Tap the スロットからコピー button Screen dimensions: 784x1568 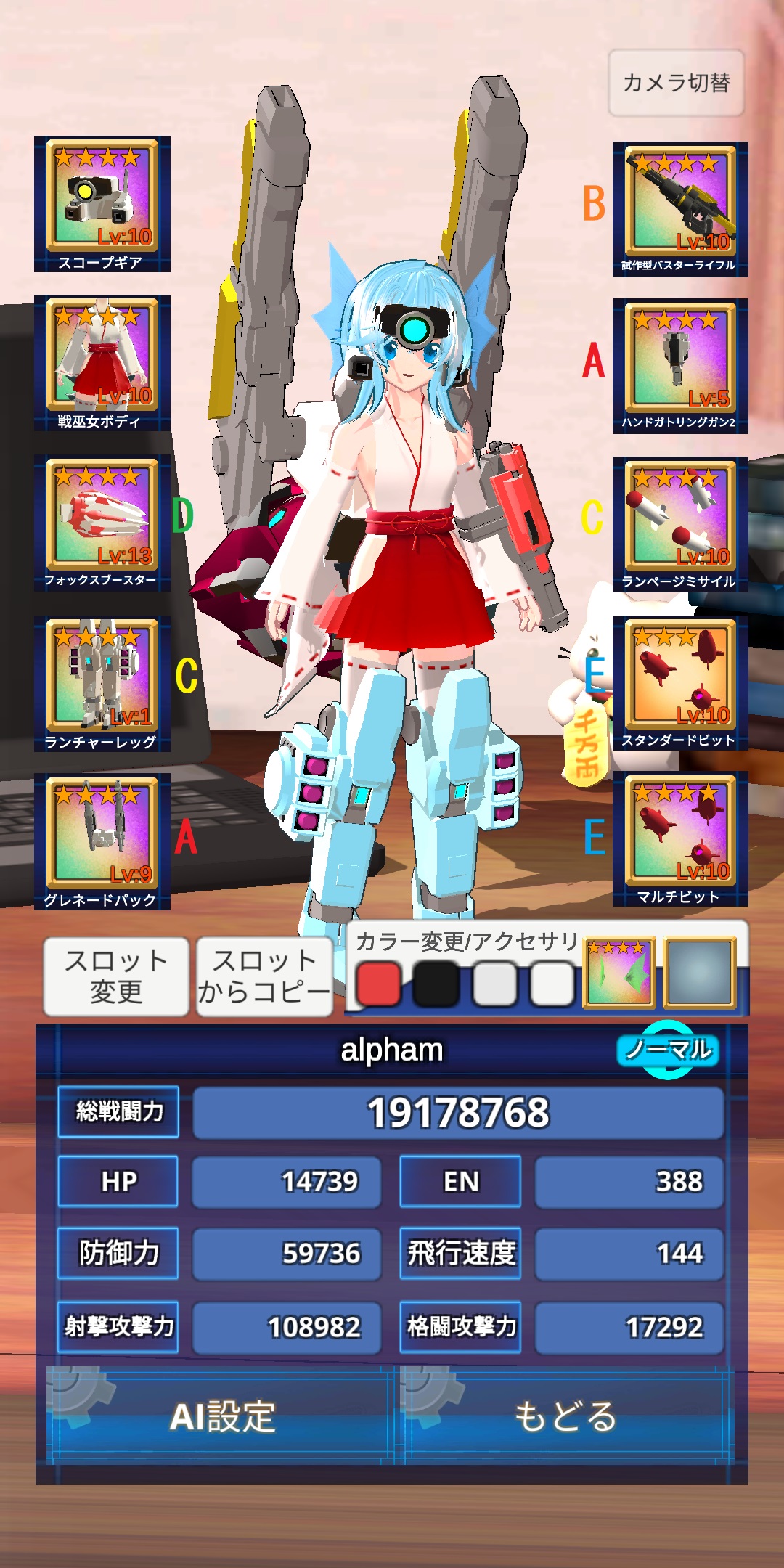[264, 976]
